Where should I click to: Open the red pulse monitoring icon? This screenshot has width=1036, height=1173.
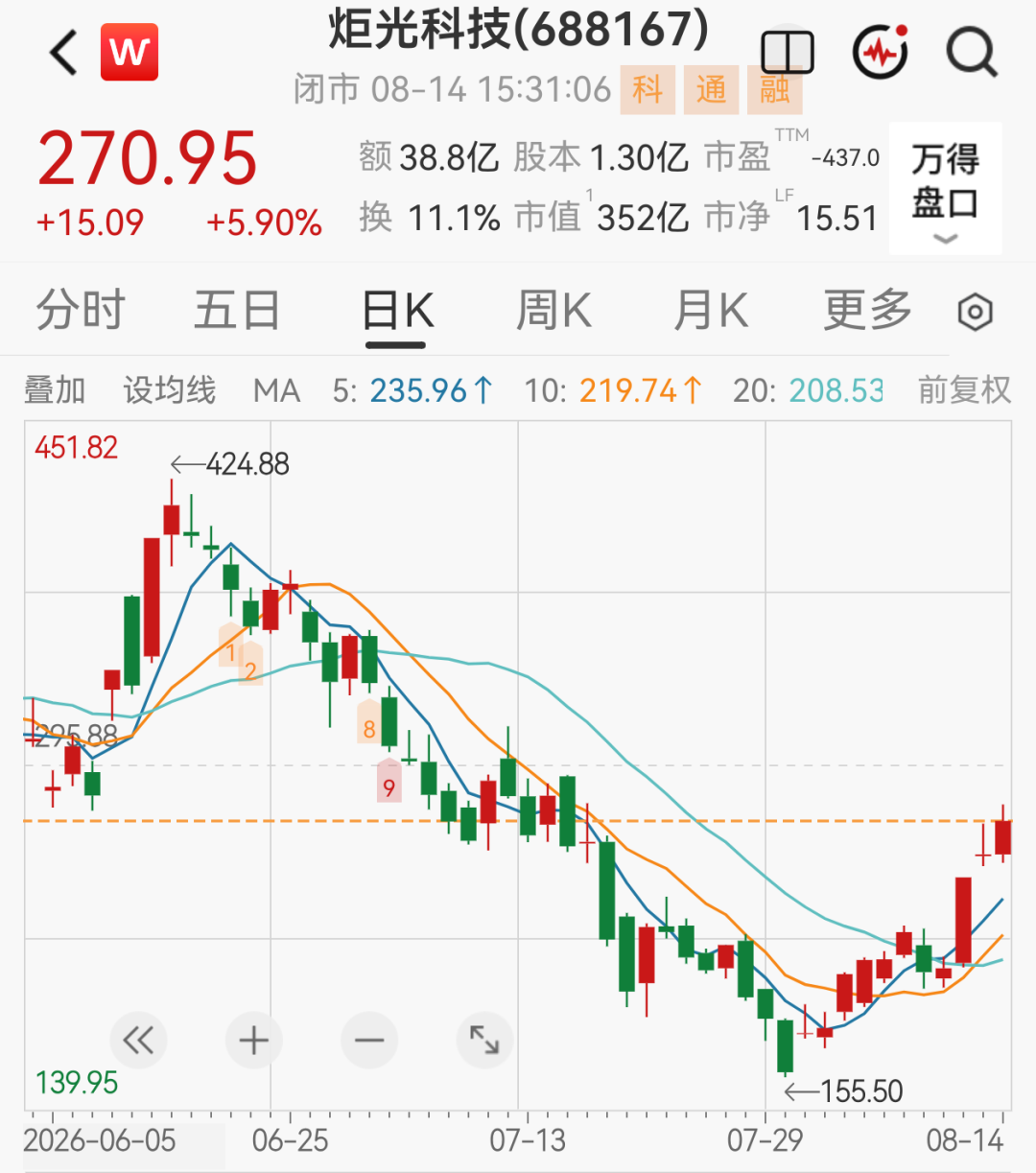tap(881, 53)
